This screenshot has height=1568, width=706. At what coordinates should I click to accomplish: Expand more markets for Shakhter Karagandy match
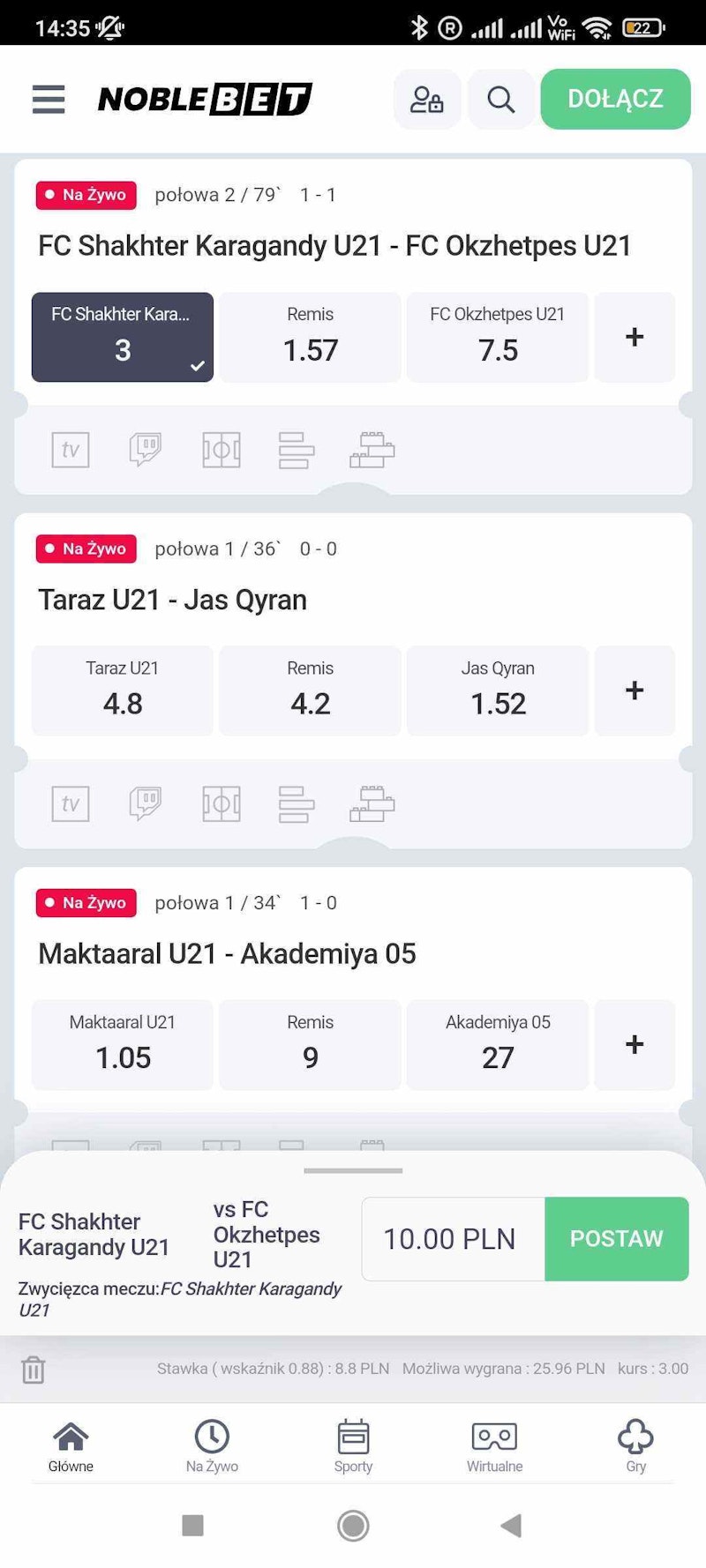(635, 337)
